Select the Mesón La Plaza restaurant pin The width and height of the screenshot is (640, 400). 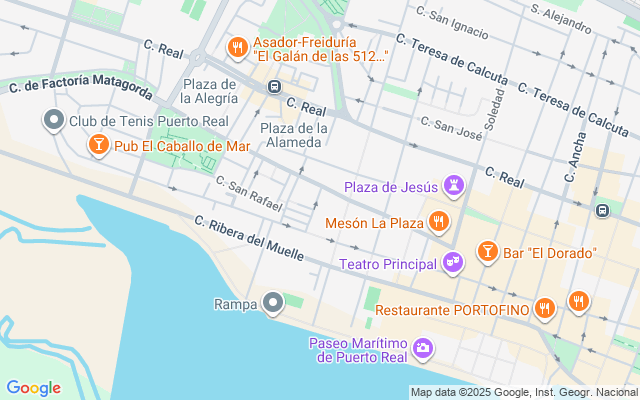437,222
